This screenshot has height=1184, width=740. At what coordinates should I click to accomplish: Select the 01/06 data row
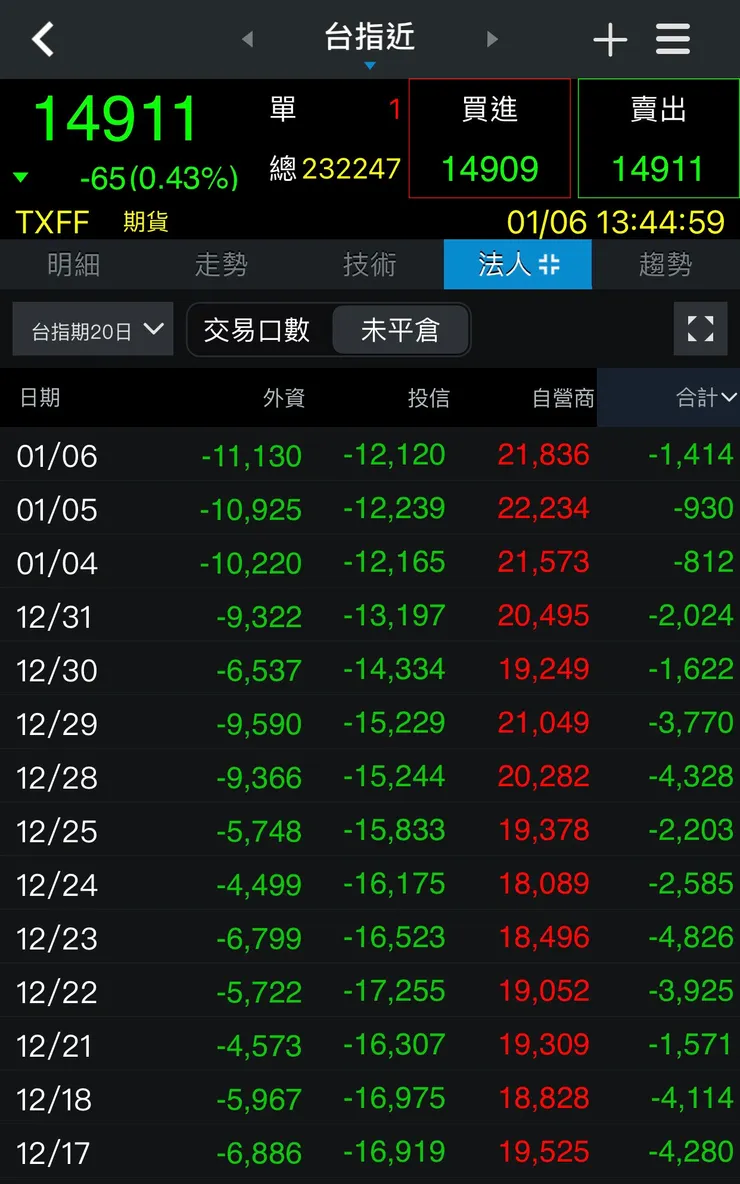[370, 455]
